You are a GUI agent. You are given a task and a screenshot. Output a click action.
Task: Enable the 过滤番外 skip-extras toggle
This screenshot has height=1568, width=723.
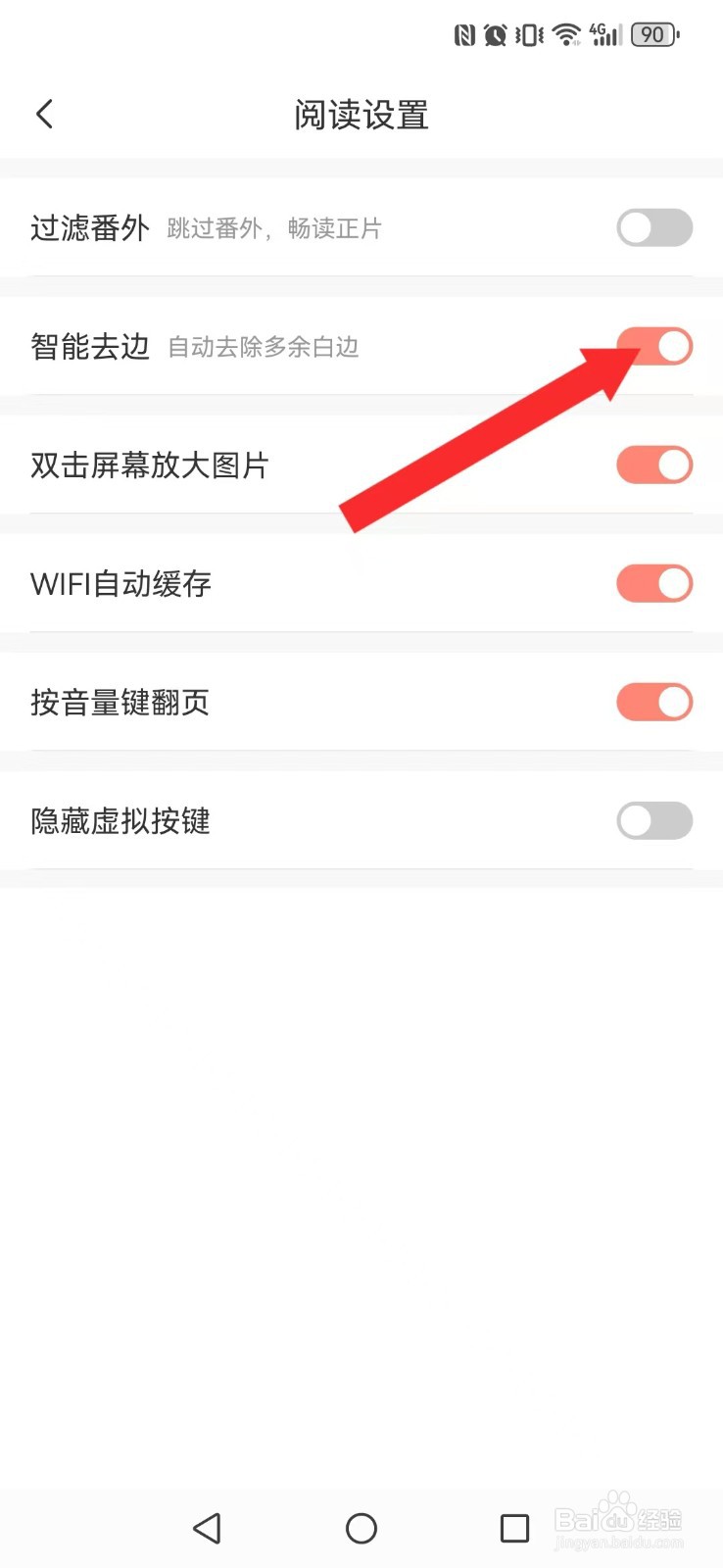point(653,227)
